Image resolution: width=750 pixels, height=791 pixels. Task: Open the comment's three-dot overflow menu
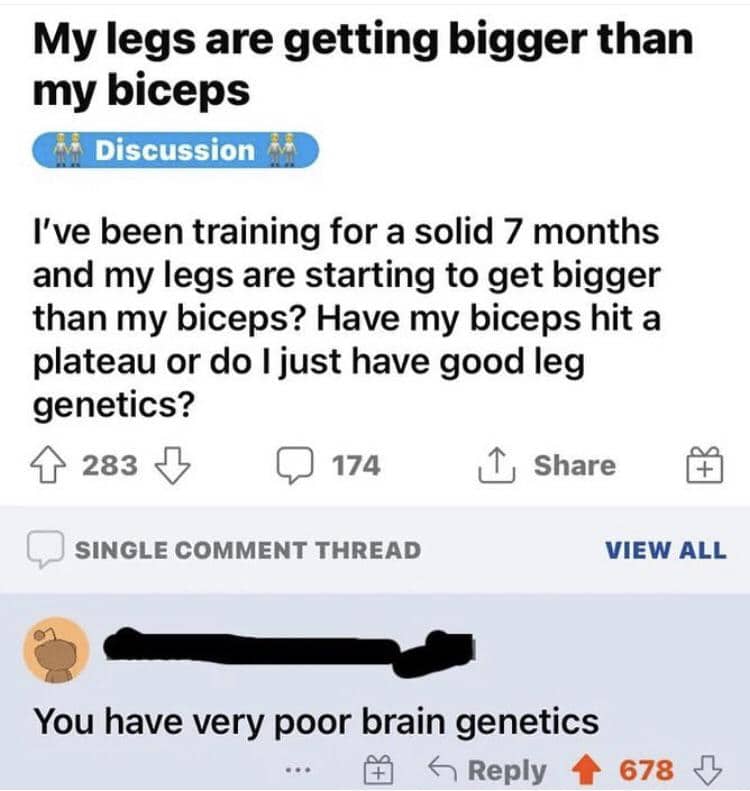coord(297,771)
